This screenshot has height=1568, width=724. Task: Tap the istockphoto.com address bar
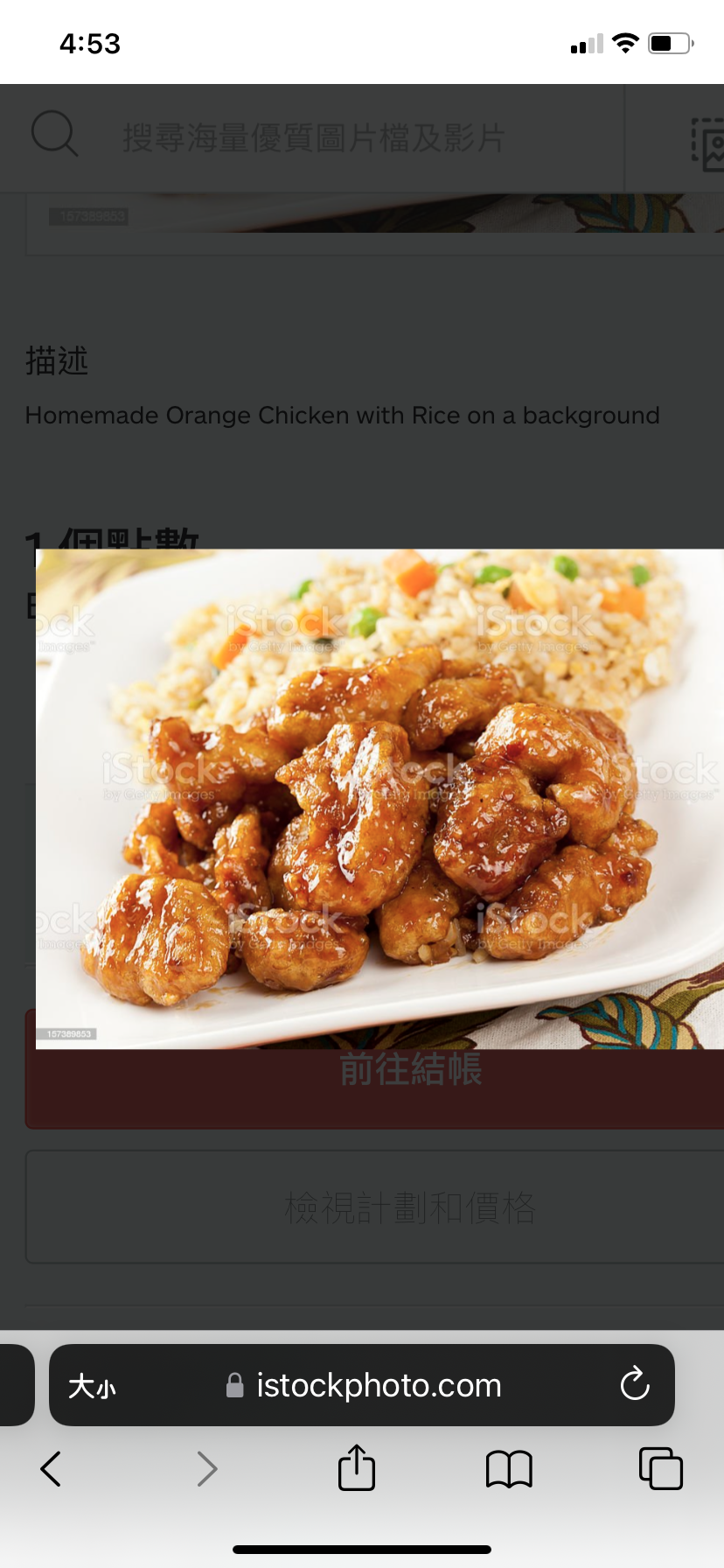pos(376,1386)
